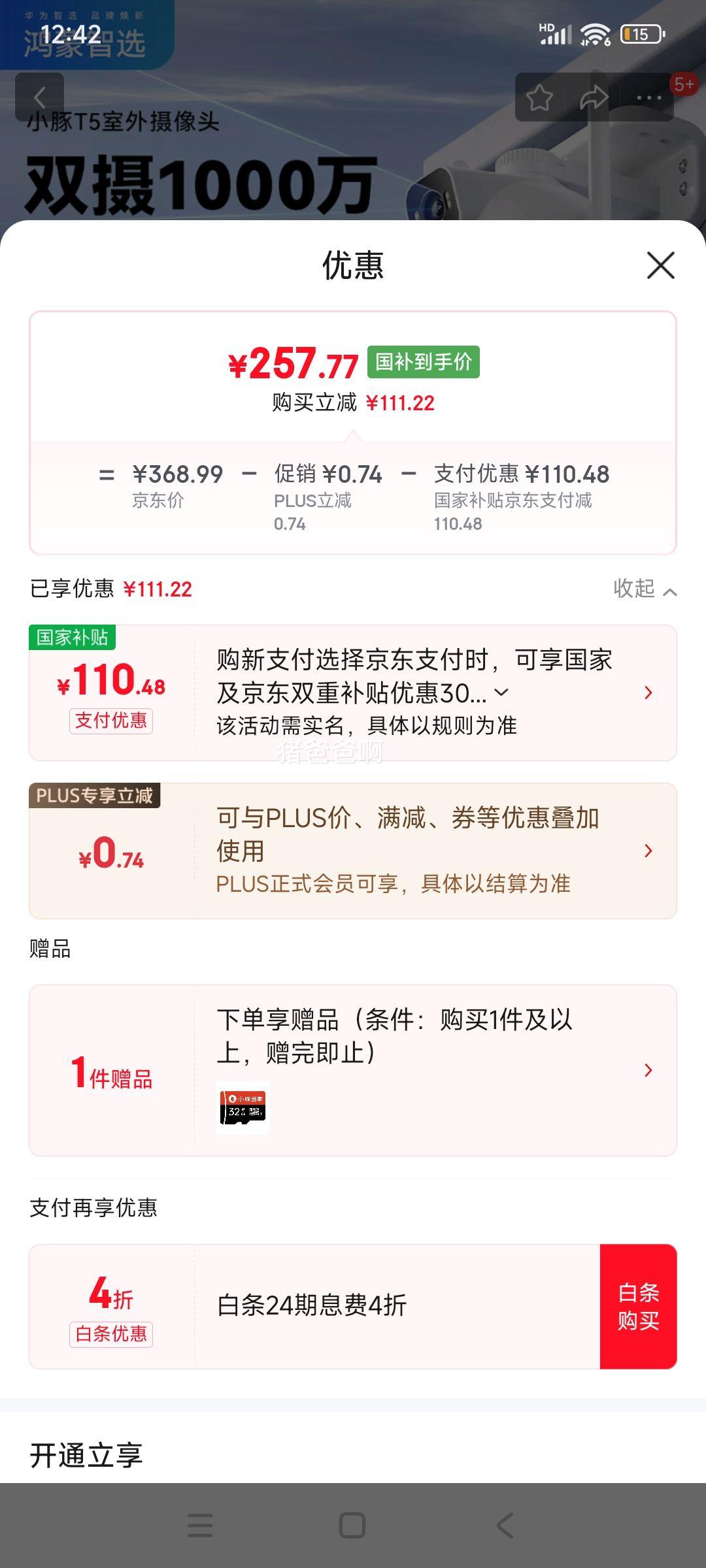Open the PLUS专享立减 ¥0.74 offer
Screen dimensions: 706x1568
[353, 851]
